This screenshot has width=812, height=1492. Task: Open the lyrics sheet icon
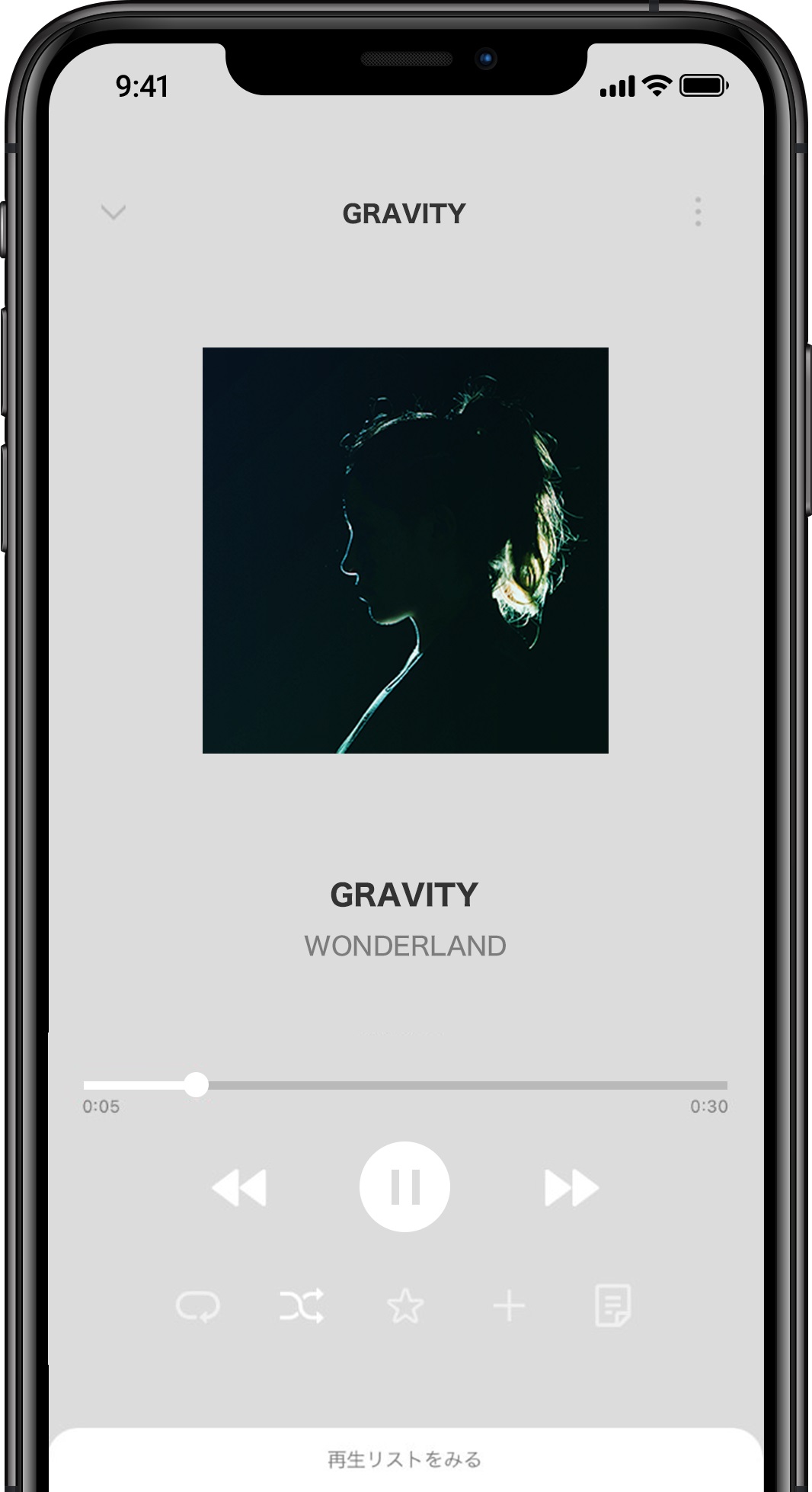click(612, 1305)
